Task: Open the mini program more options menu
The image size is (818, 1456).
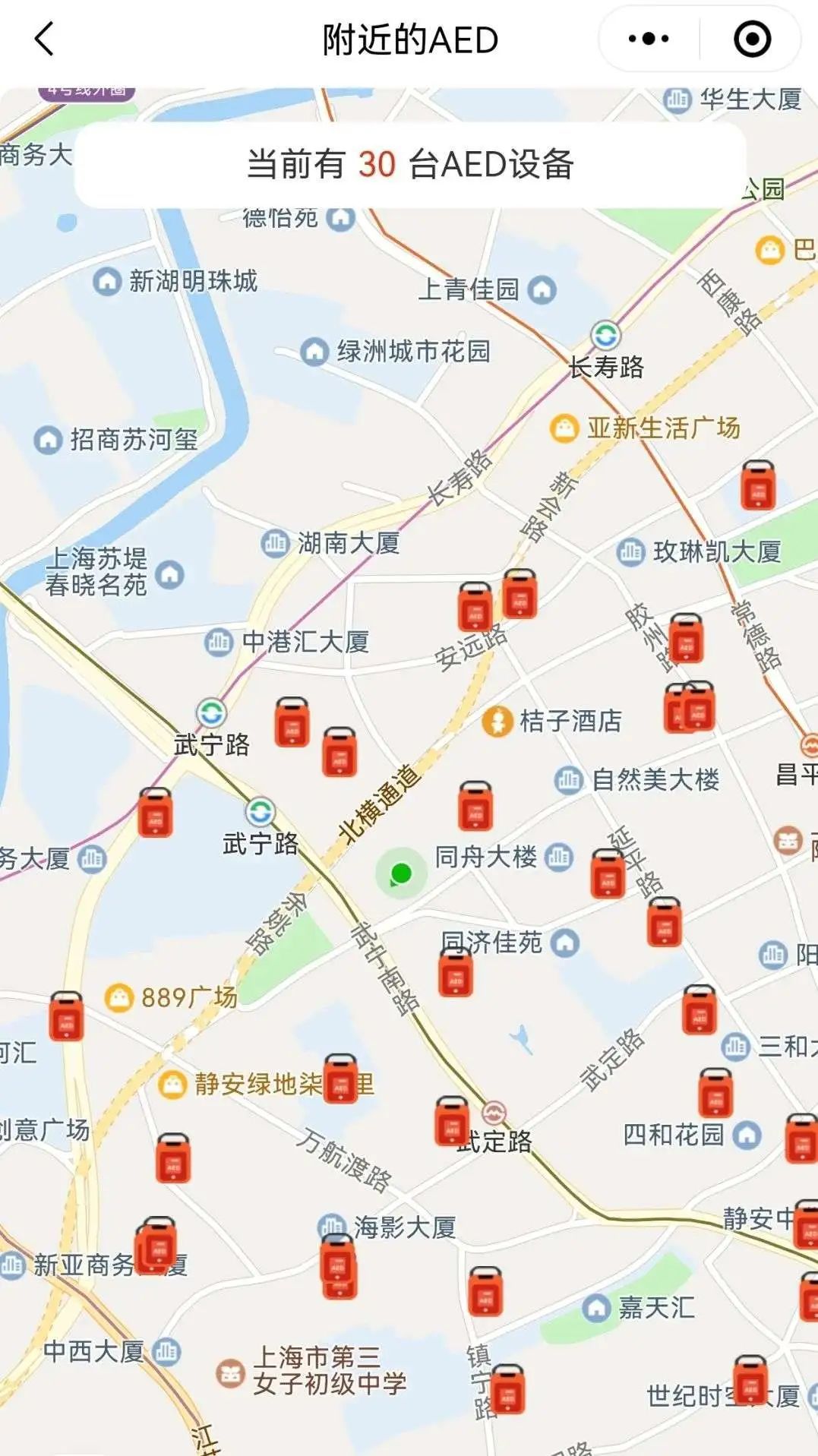Action: pyautogui.click(x=649, y=39)
